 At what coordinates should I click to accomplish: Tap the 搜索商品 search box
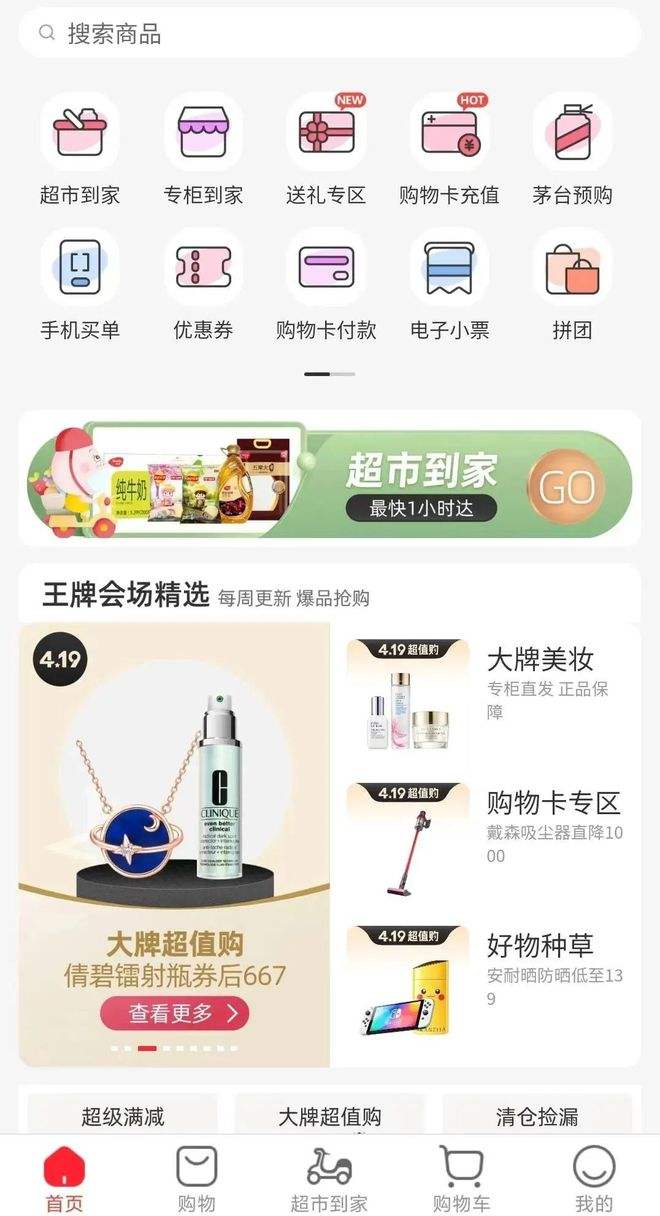(x=330, y=34)
